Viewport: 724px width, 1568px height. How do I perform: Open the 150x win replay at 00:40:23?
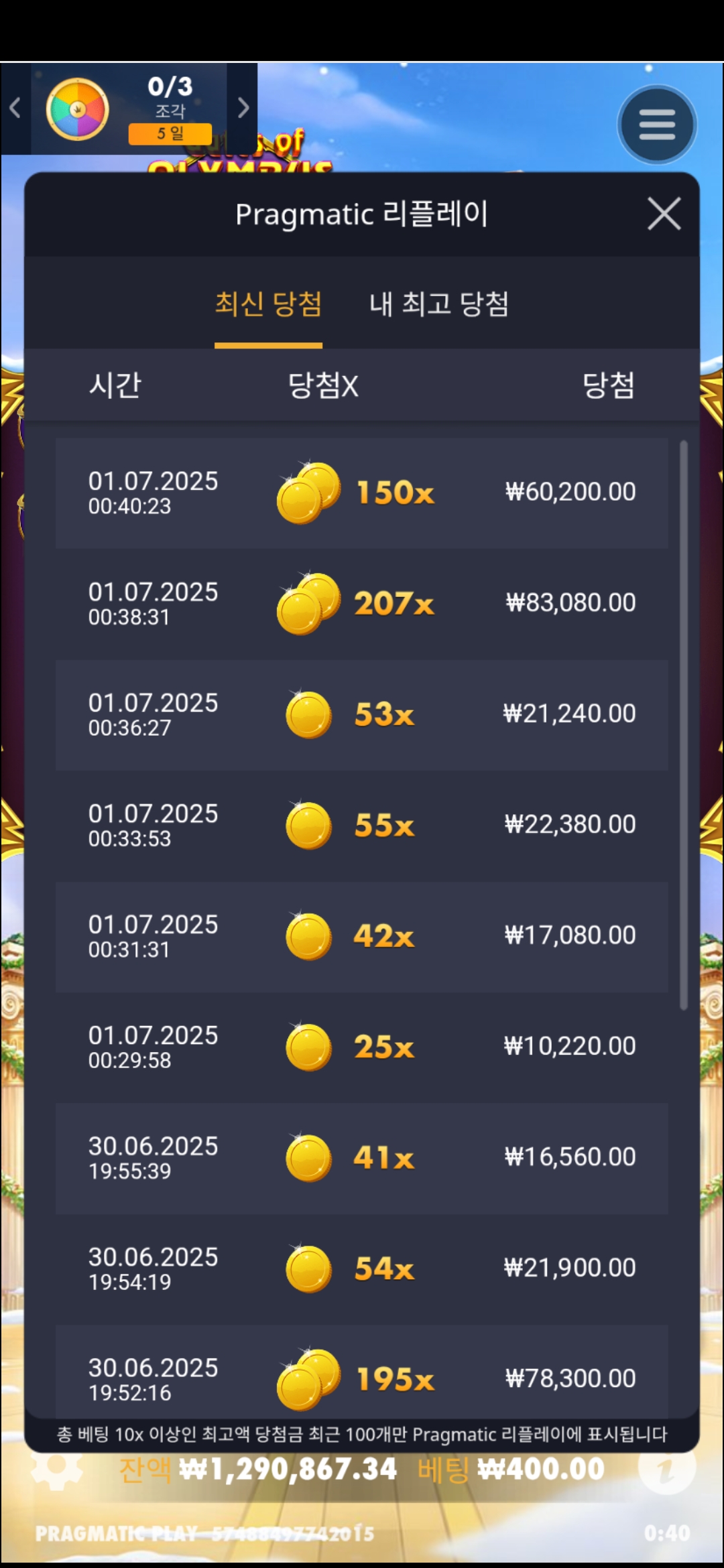(x=362, y=493)
